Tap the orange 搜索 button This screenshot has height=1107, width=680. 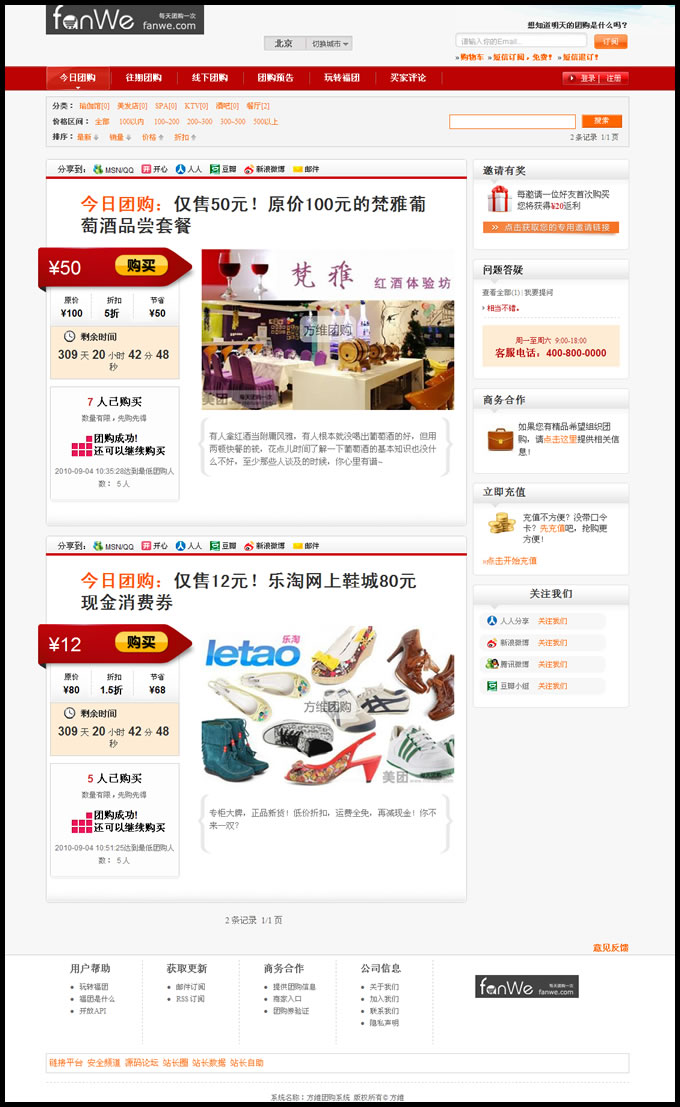(601, 121)
